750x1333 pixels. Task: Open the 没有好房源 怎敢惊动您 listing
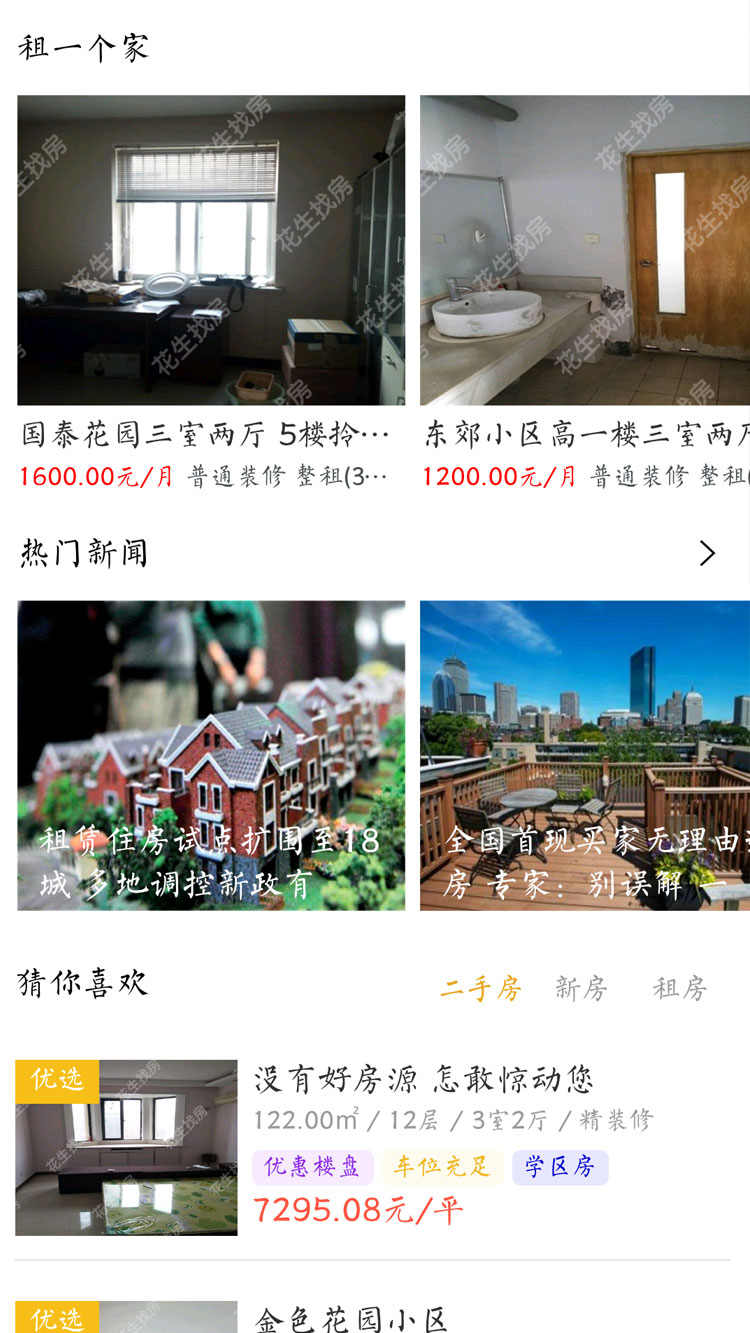[x=423, y=1080]
